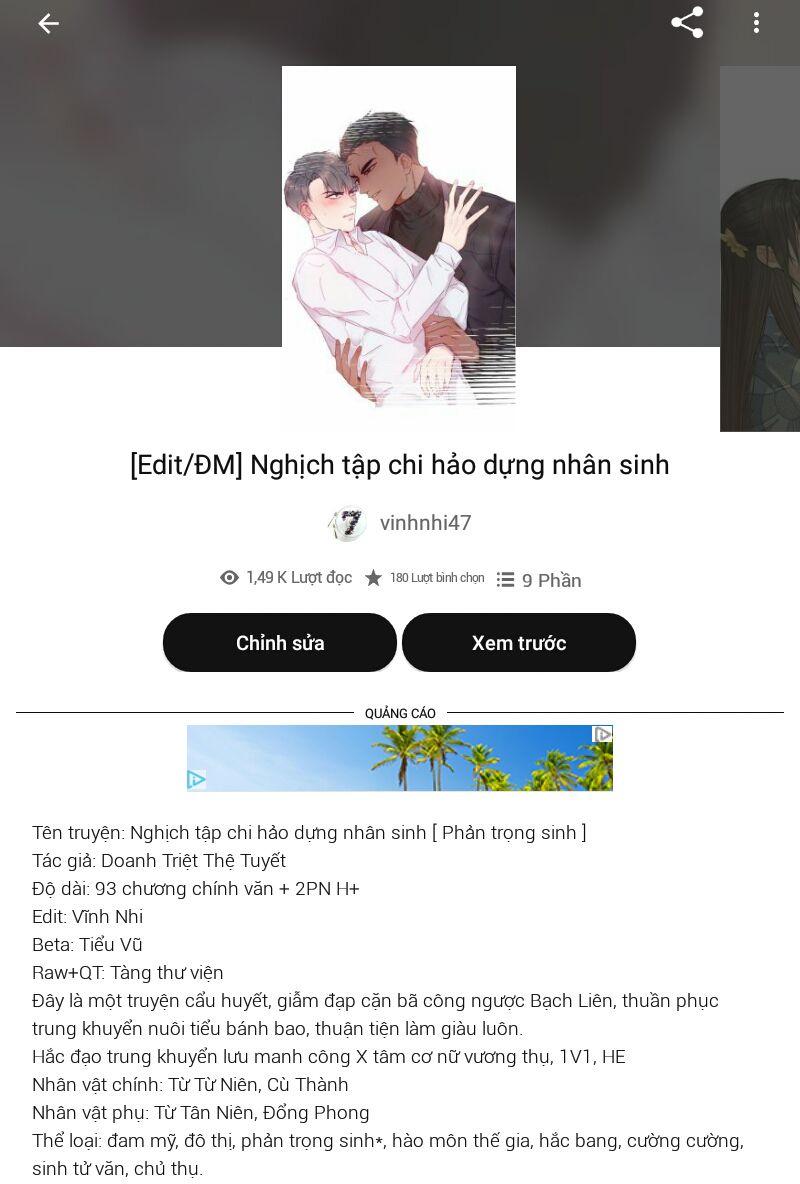The image size is (800, 1184).
Task: Share this story
Action: [x=687, y=23]
